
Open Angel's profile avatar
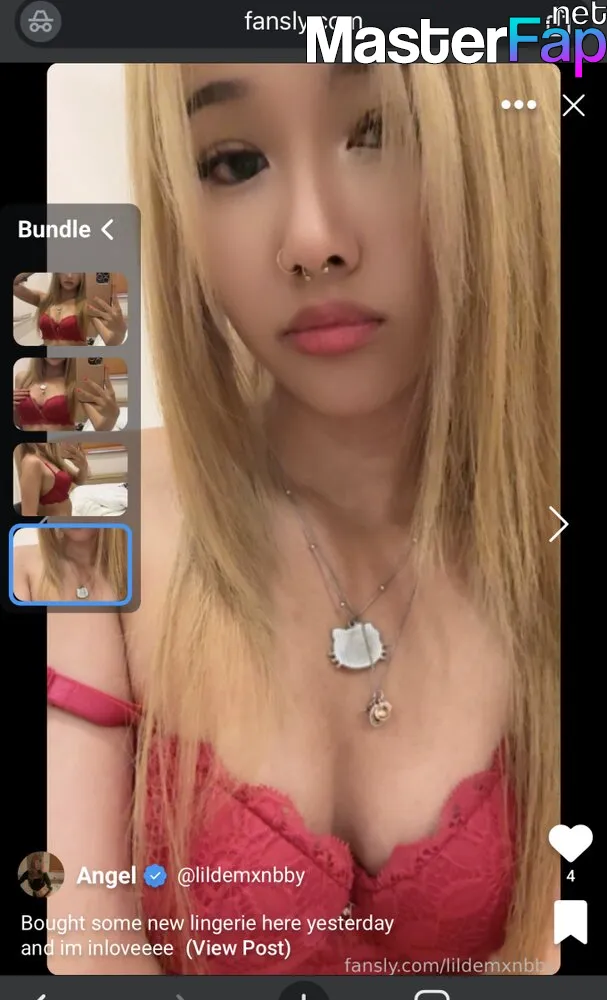click(41, 875)
